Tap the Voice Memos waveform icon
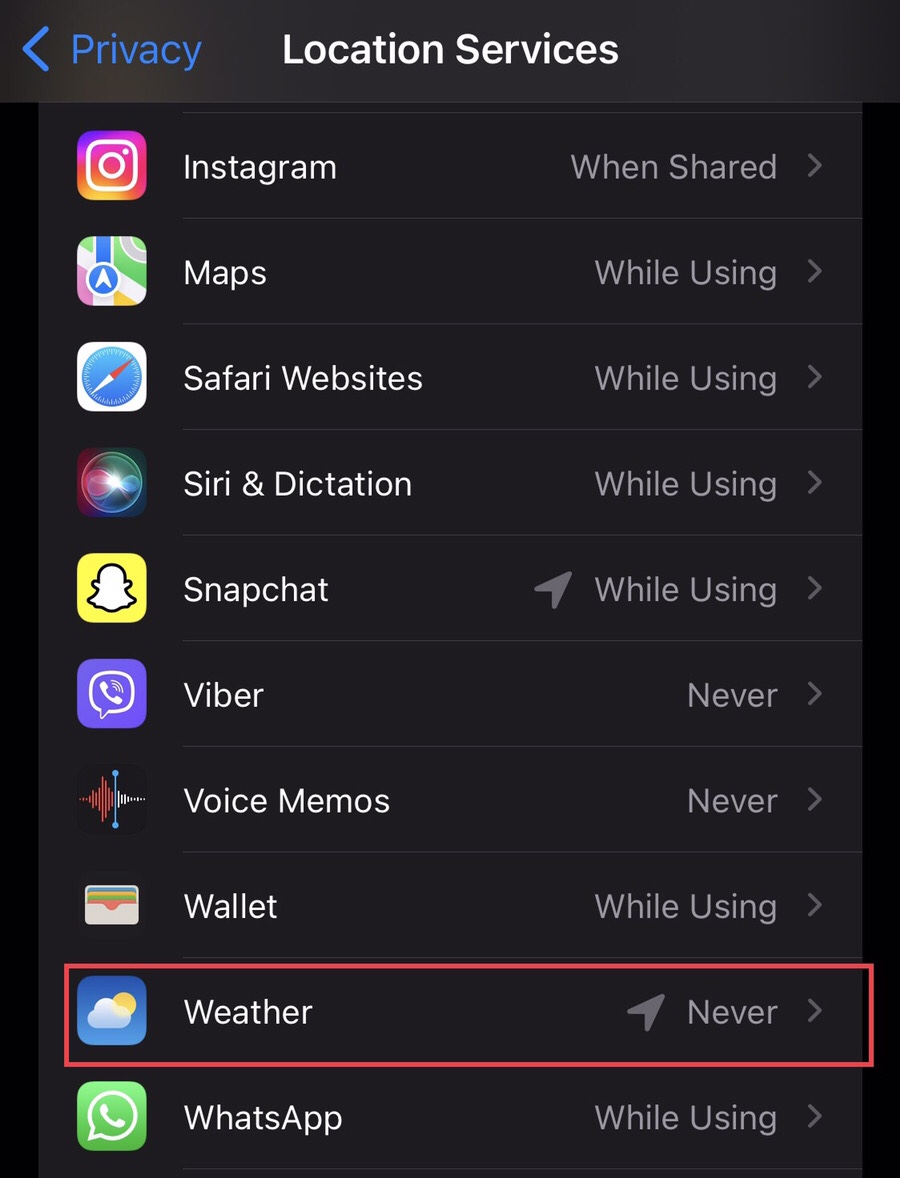Image resolution: width=900 pixels, height=1178 pixels. 111,799
